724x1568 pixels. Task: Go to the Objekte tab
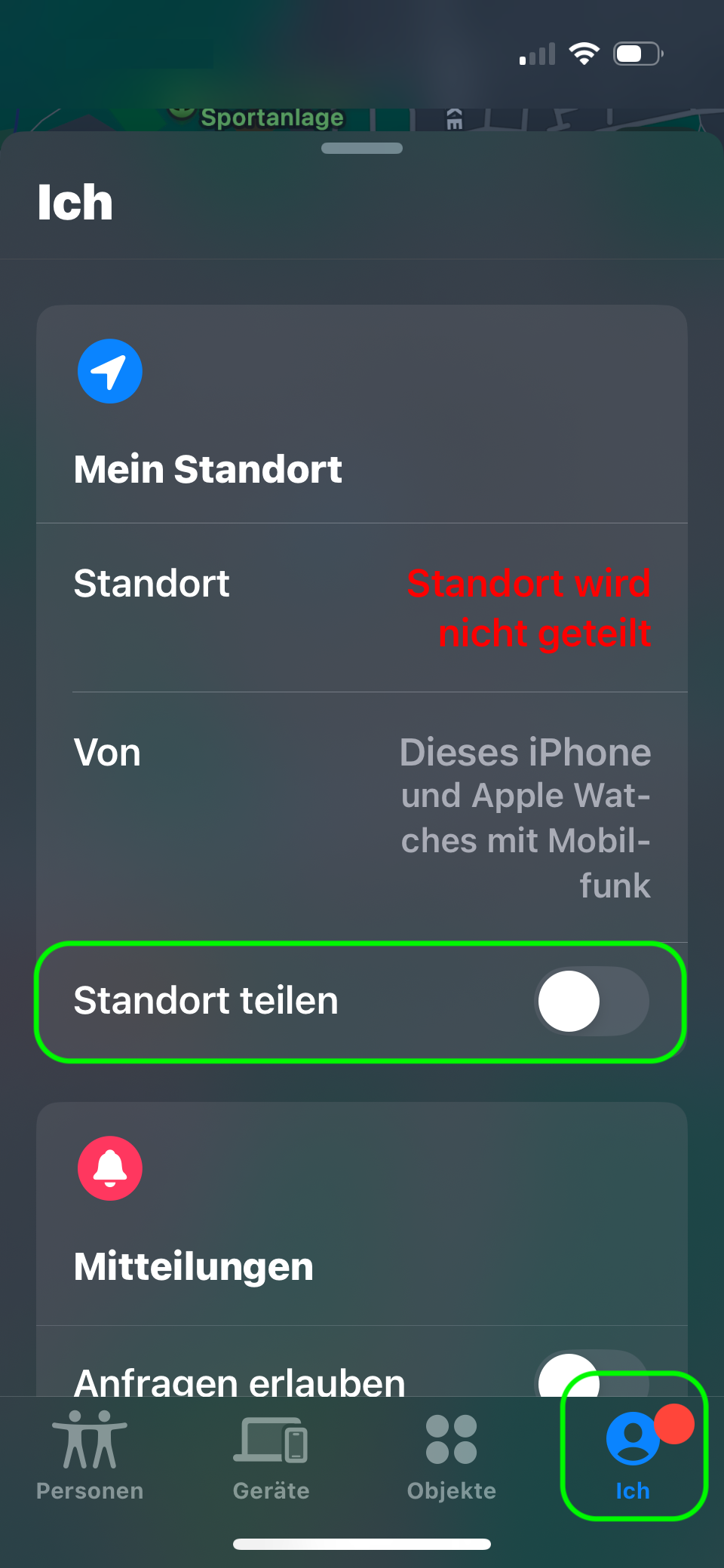(x=451, y=1454)
